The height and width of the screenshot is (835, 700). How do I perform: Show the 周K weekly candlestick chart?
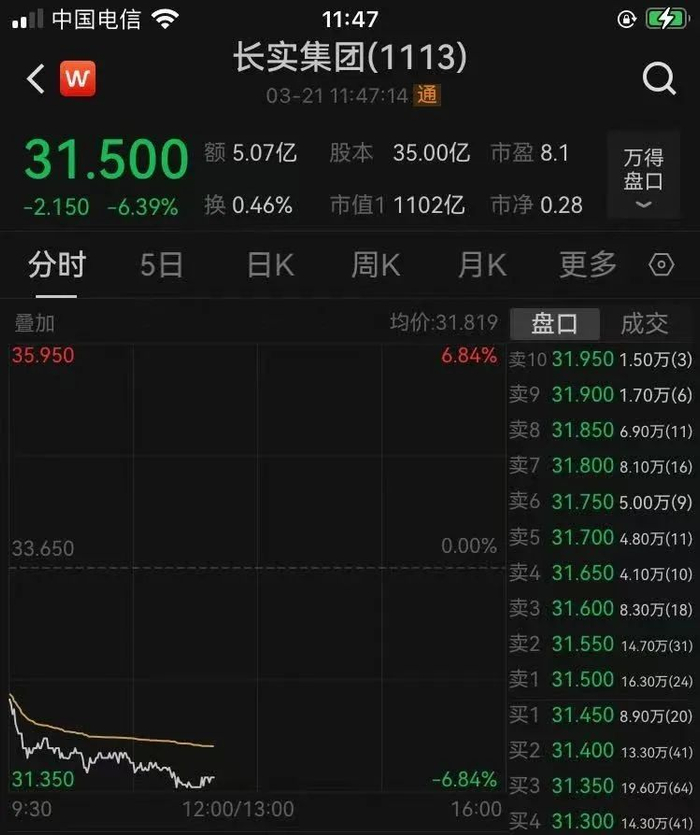tap(375, 265)
